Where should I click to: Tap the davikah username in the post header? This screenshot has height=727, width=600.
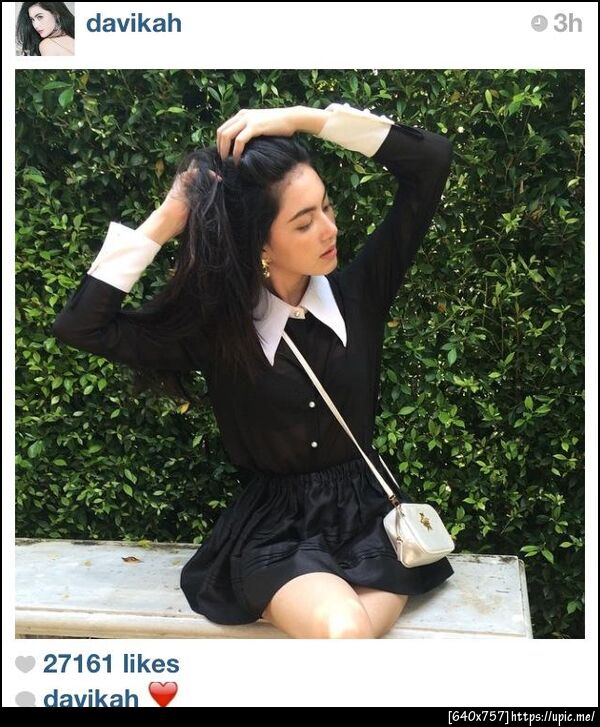[x=133, y=23]
